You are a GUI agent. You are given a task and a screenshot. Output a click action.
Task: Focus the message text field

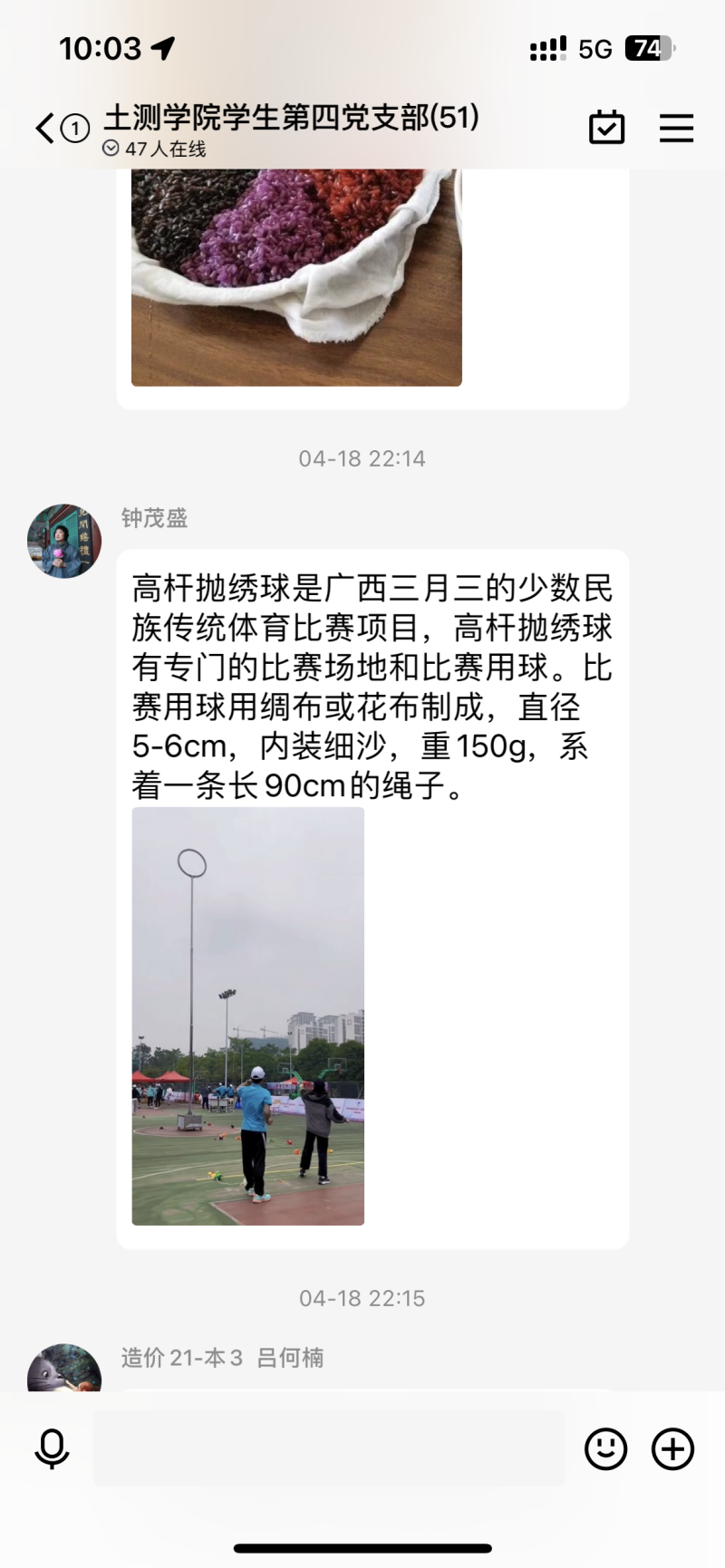(328, 1448)
